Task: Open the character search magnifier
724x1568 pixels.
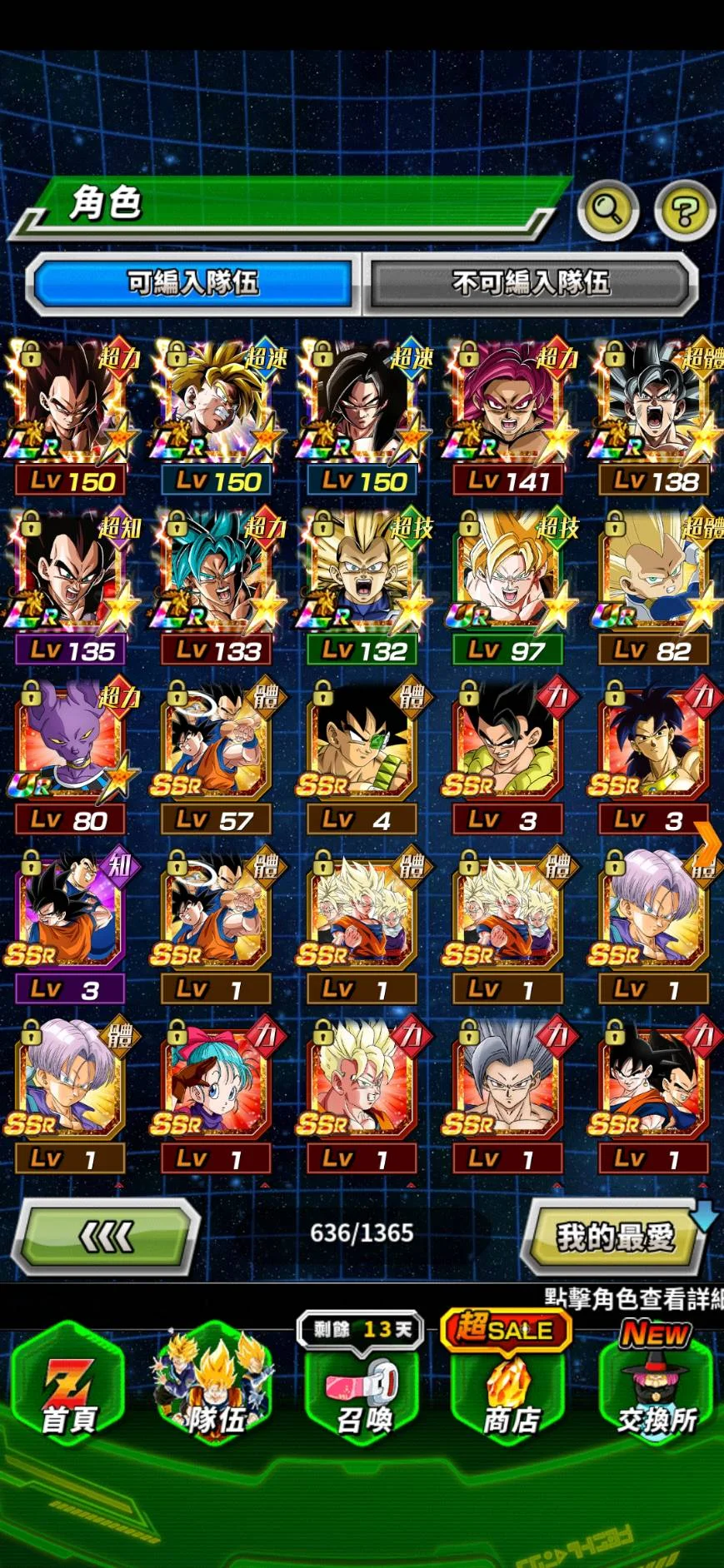Action: [x=608, y=210]
